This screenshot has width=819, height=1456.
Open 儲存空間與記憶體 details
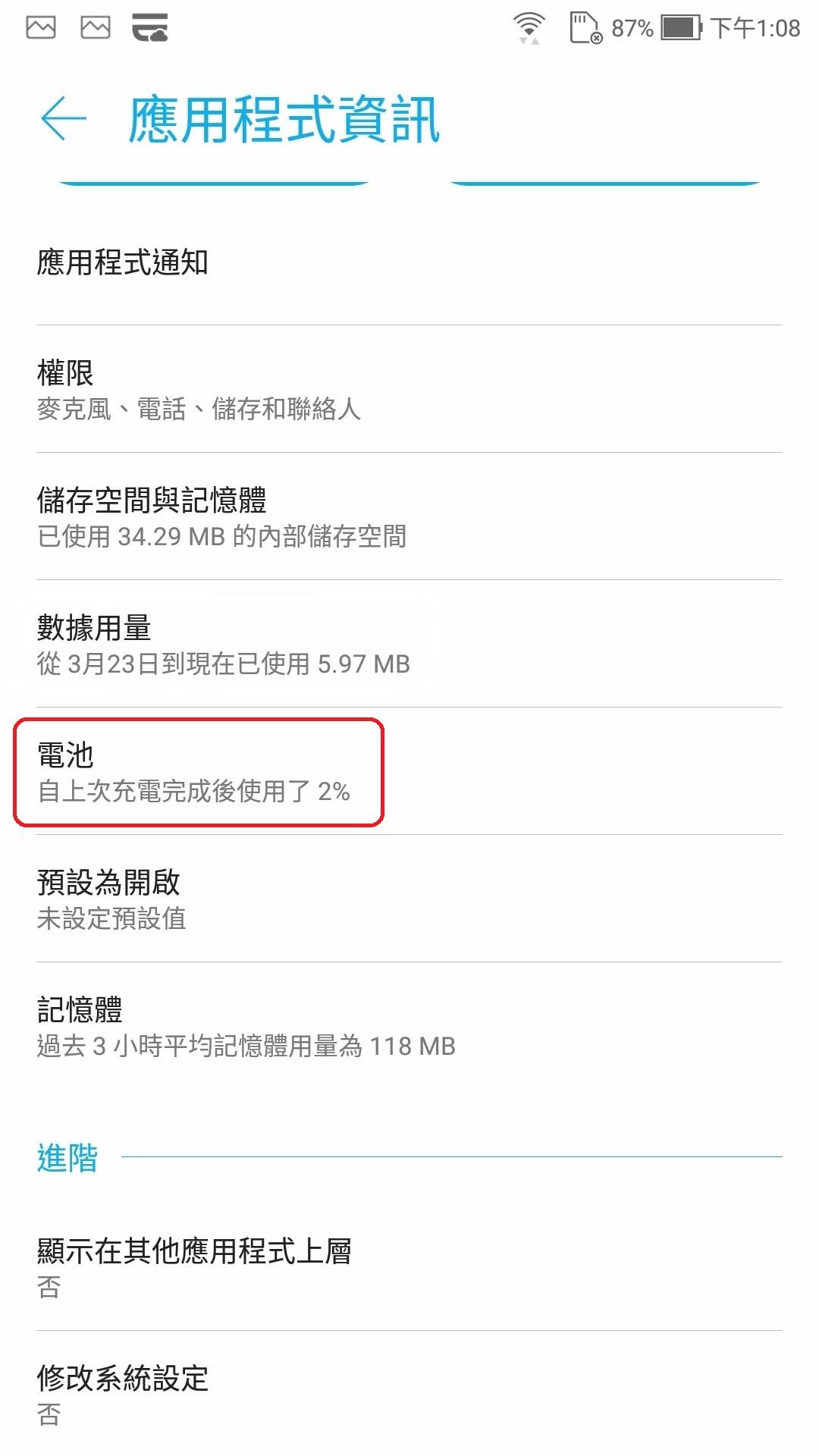click(x=409, y=516)
